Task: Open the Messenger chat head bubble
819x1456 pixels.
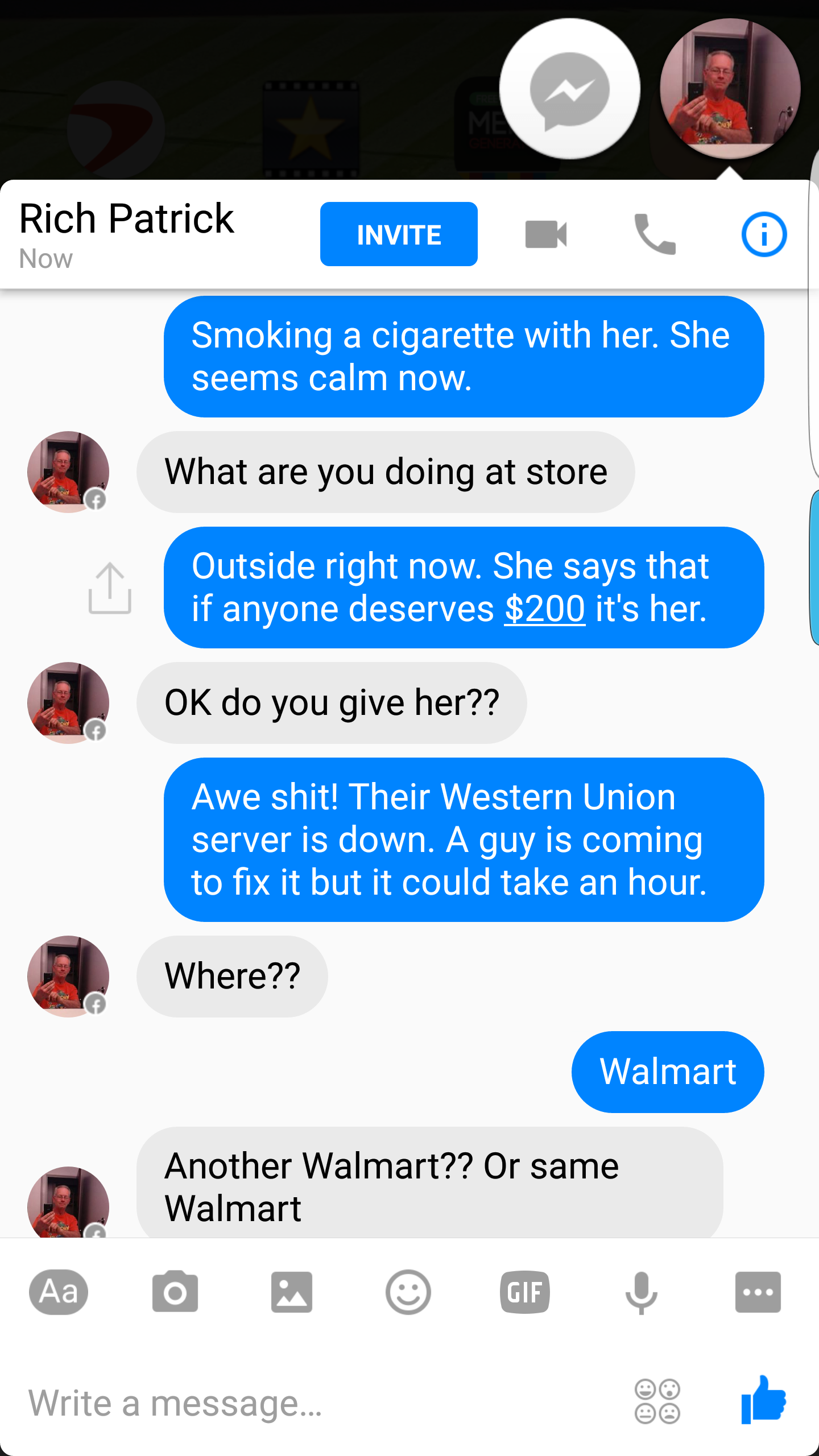Action: point(569,89)
